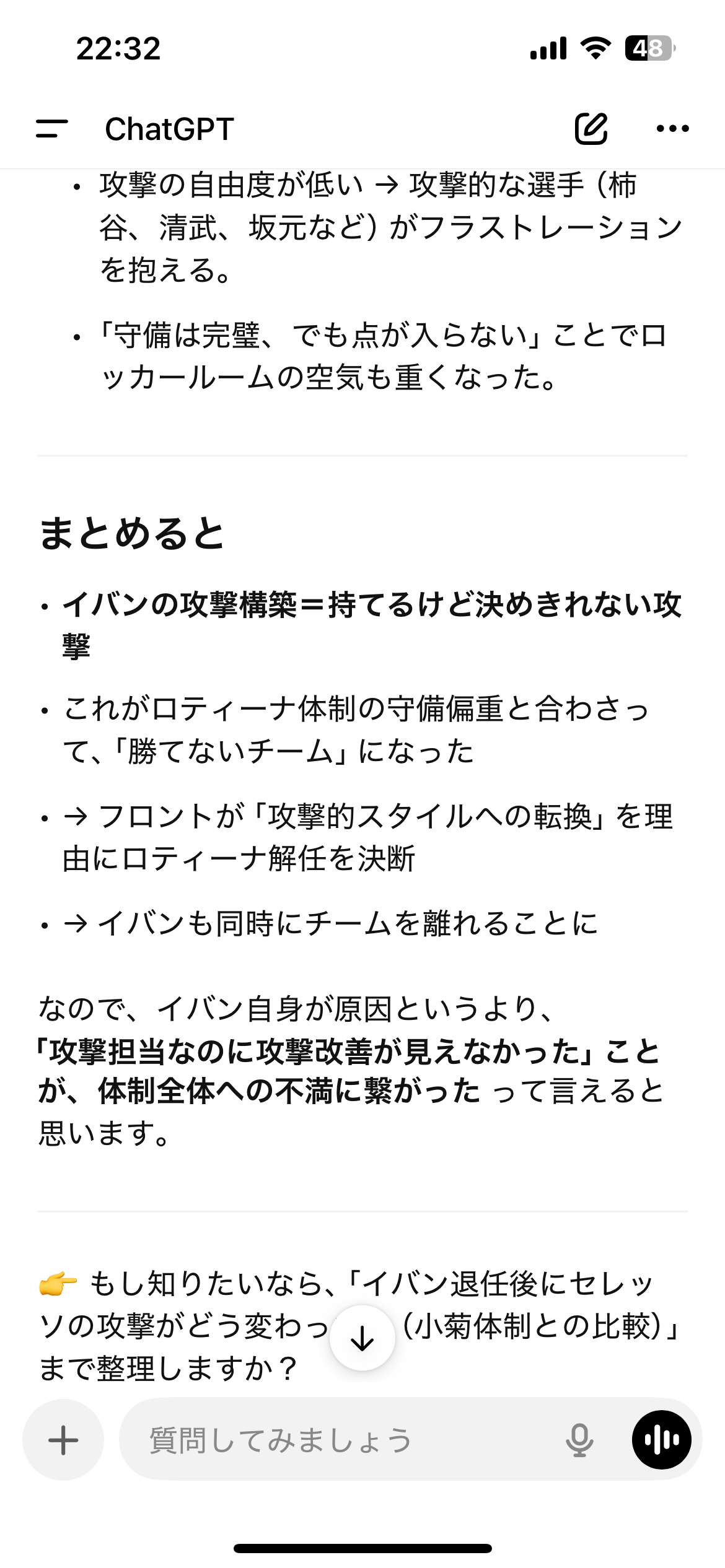
Task: Launch voice mode with the waveform button
Action: tap(661, 1439)
